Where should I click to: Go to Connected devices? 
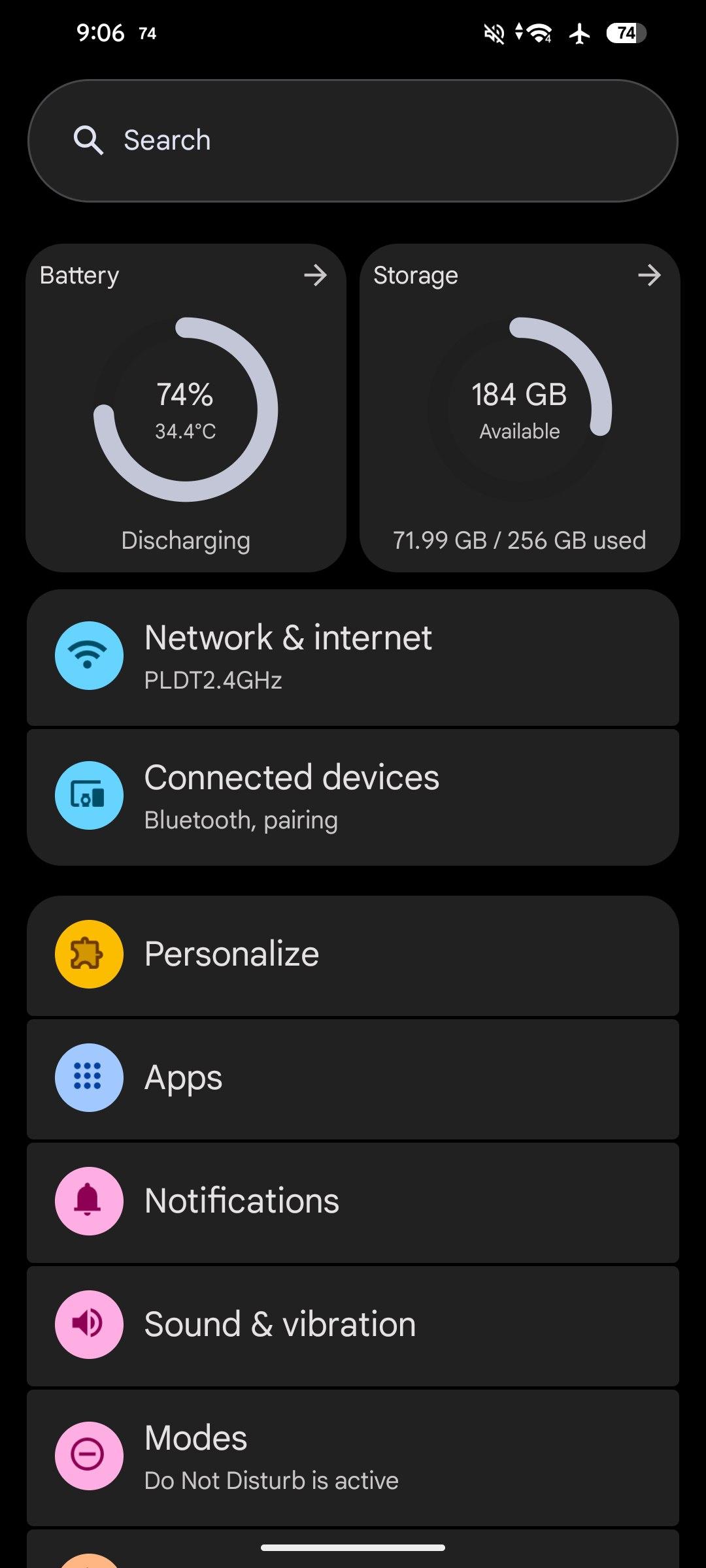tap(353, 796)
